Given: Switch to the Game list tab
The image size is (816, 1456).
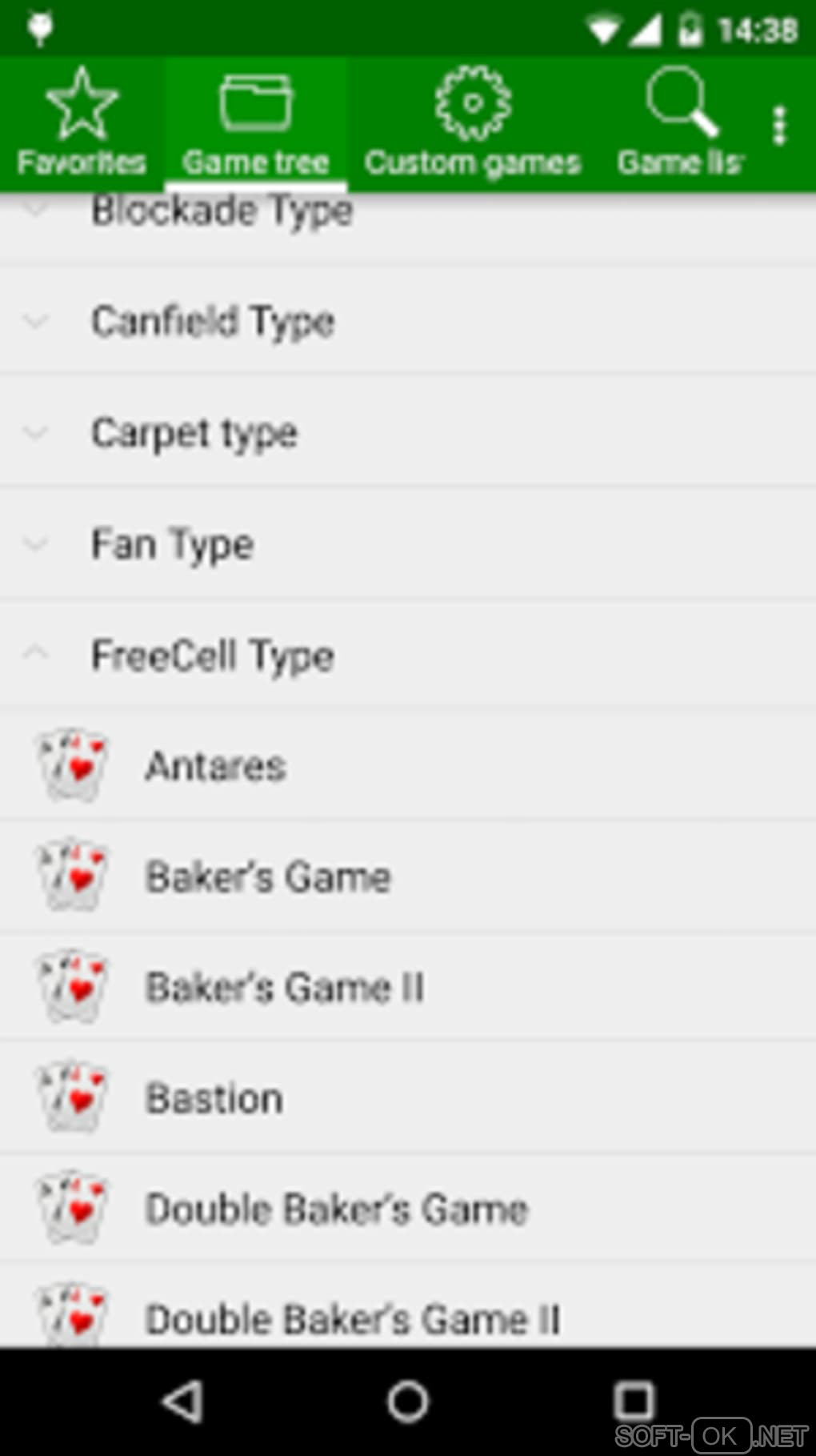Looking at the screenshot, I should 680,124.
